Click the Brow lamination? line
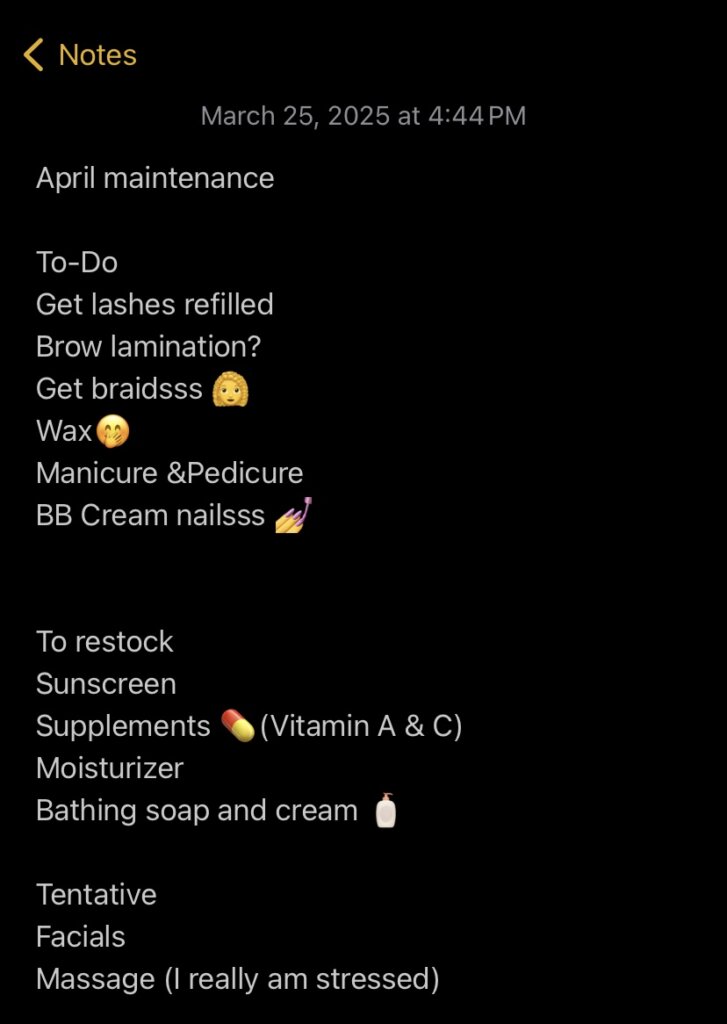Screen dimensions: 727x1024 click(x=148, y=346)
